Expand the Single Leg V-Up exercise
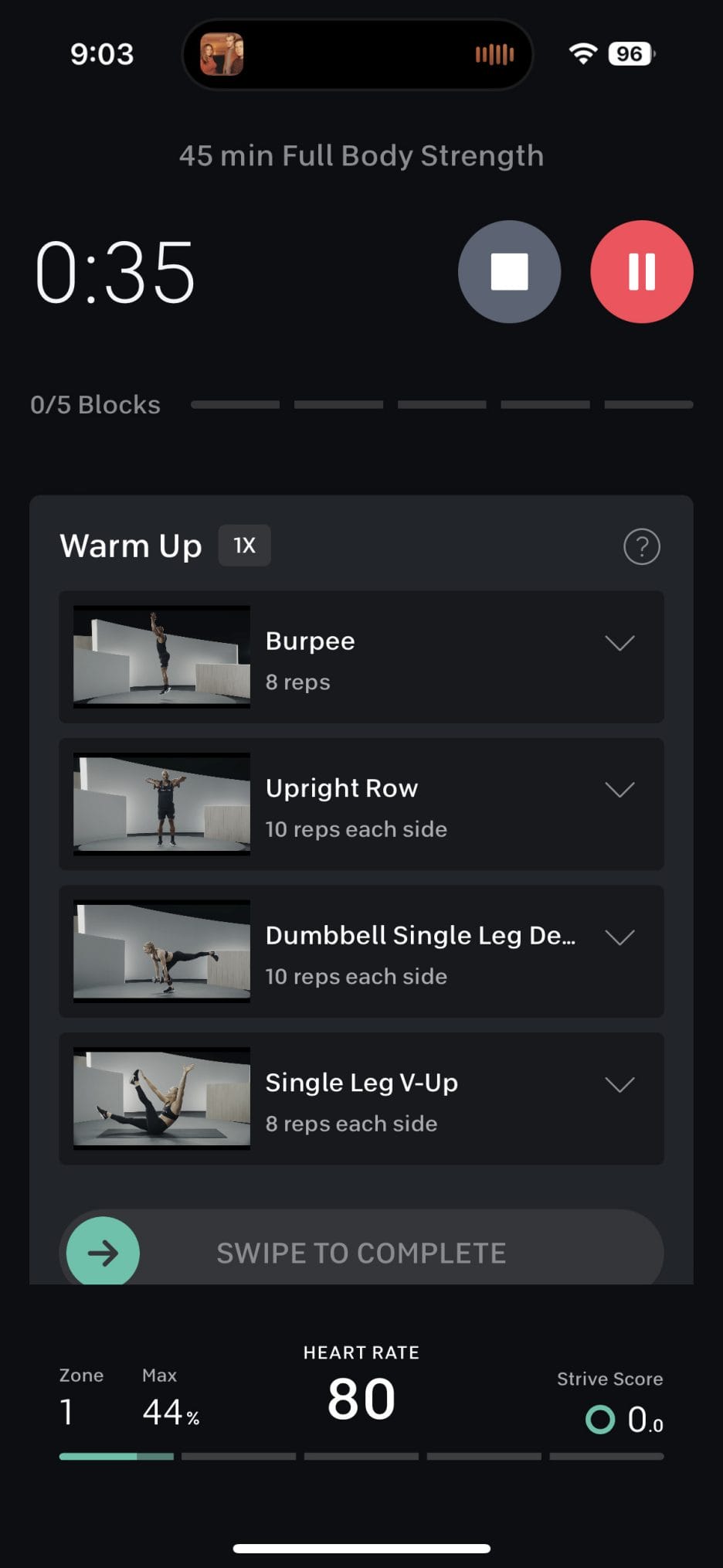This screenshot has height=1568, width=723. pyautogui.click(x=619, y=1084)
